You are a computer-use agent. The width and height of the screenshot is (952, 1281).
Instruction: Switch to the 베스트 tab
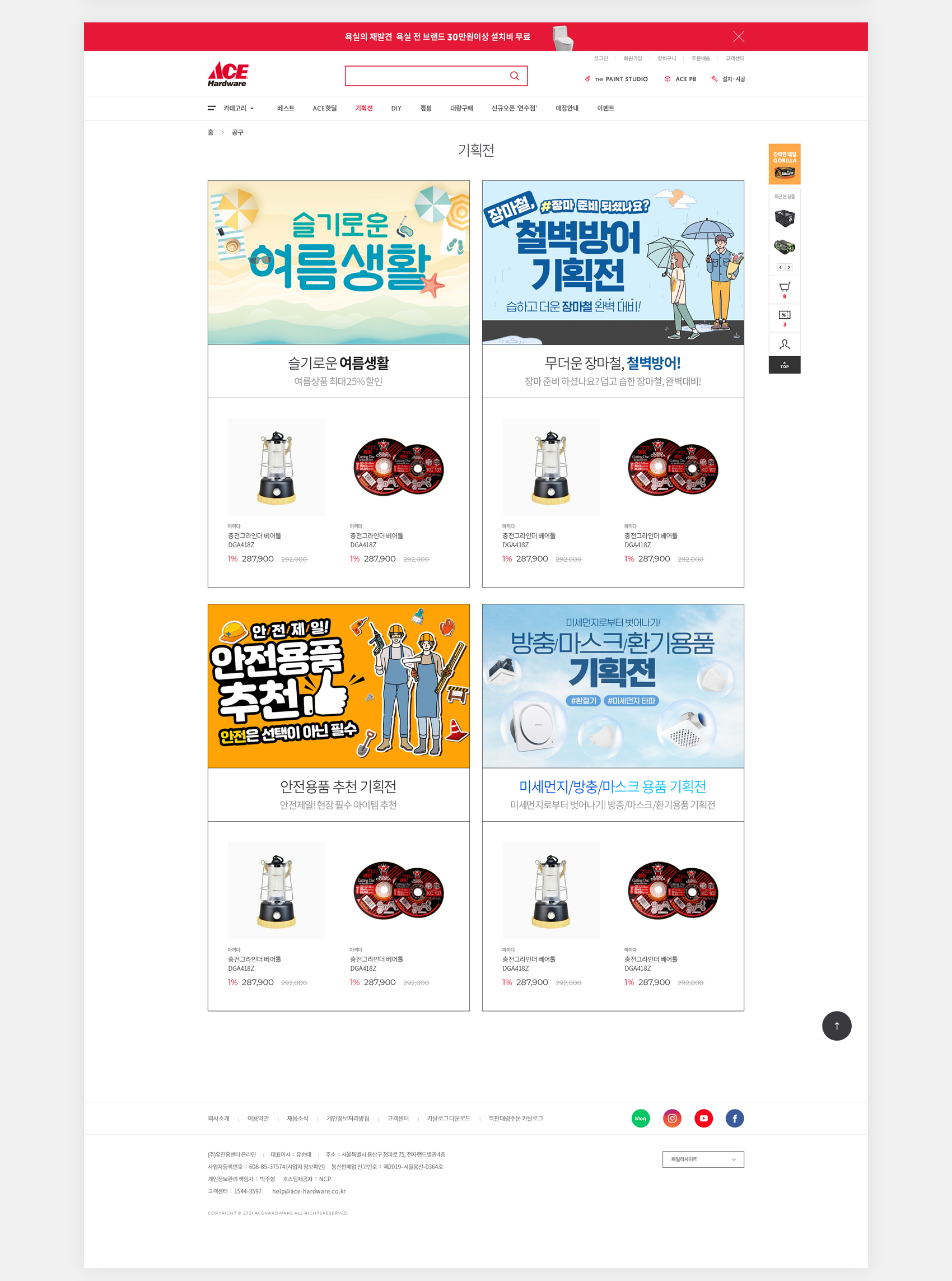(x=285, y=108)
